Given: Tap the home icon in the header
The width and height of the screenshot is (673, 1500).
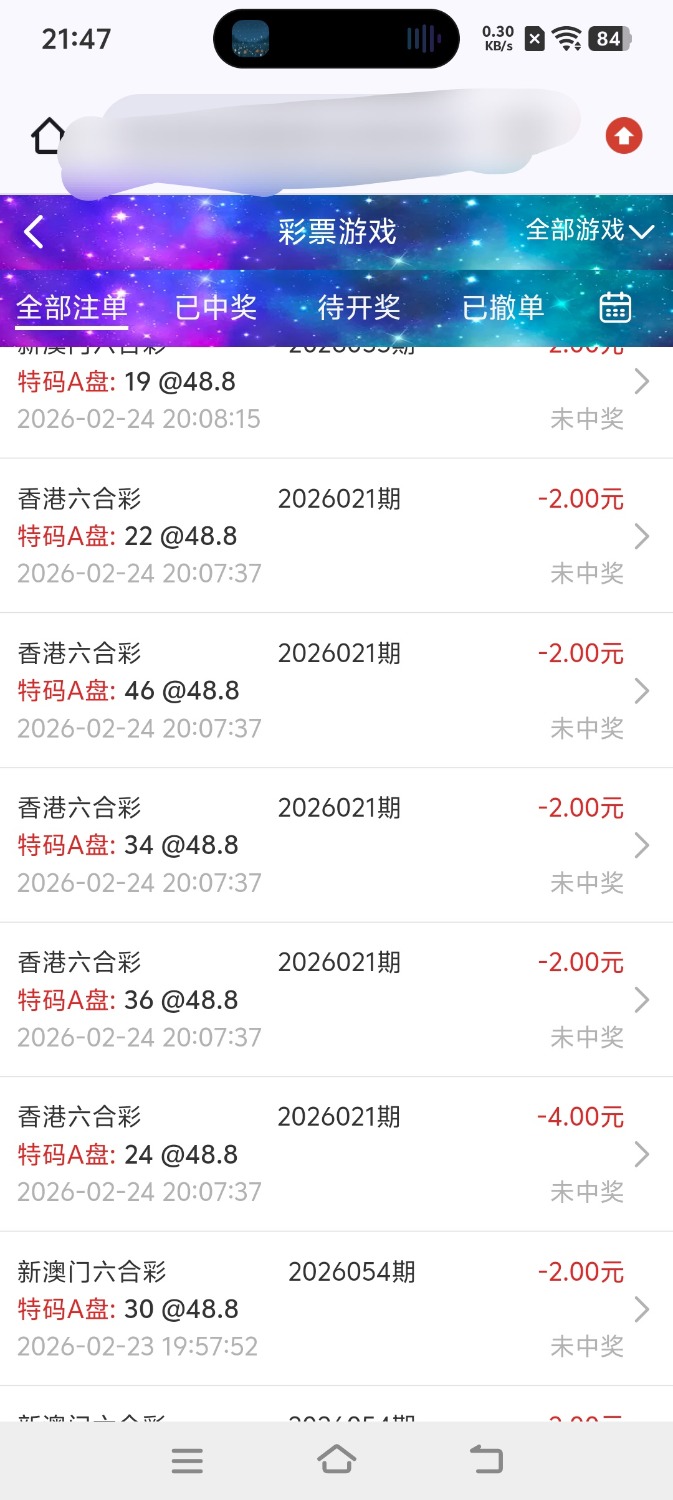Looking at the screenshot, I should coord(48,135).
